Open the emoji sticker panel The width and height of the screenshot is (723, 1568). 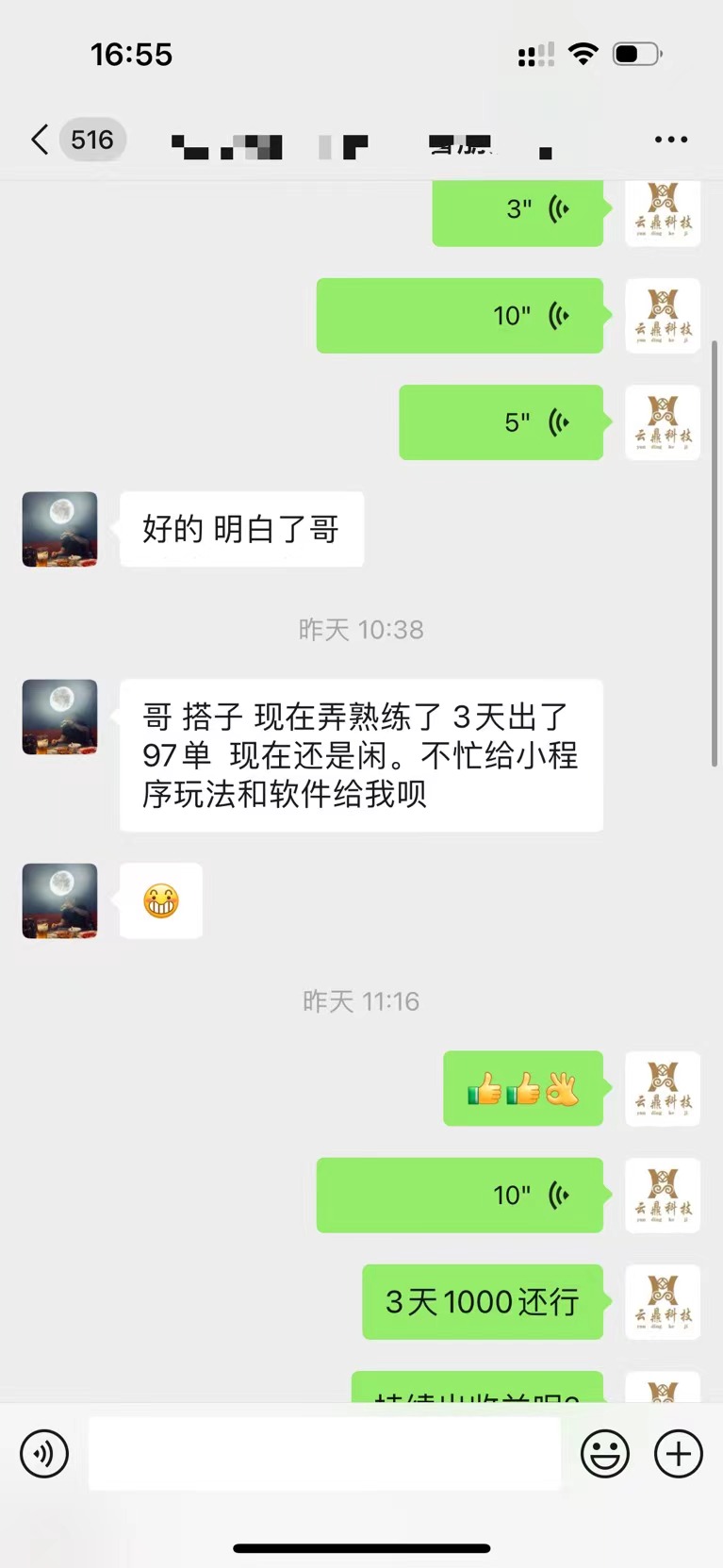(604, 1453)
